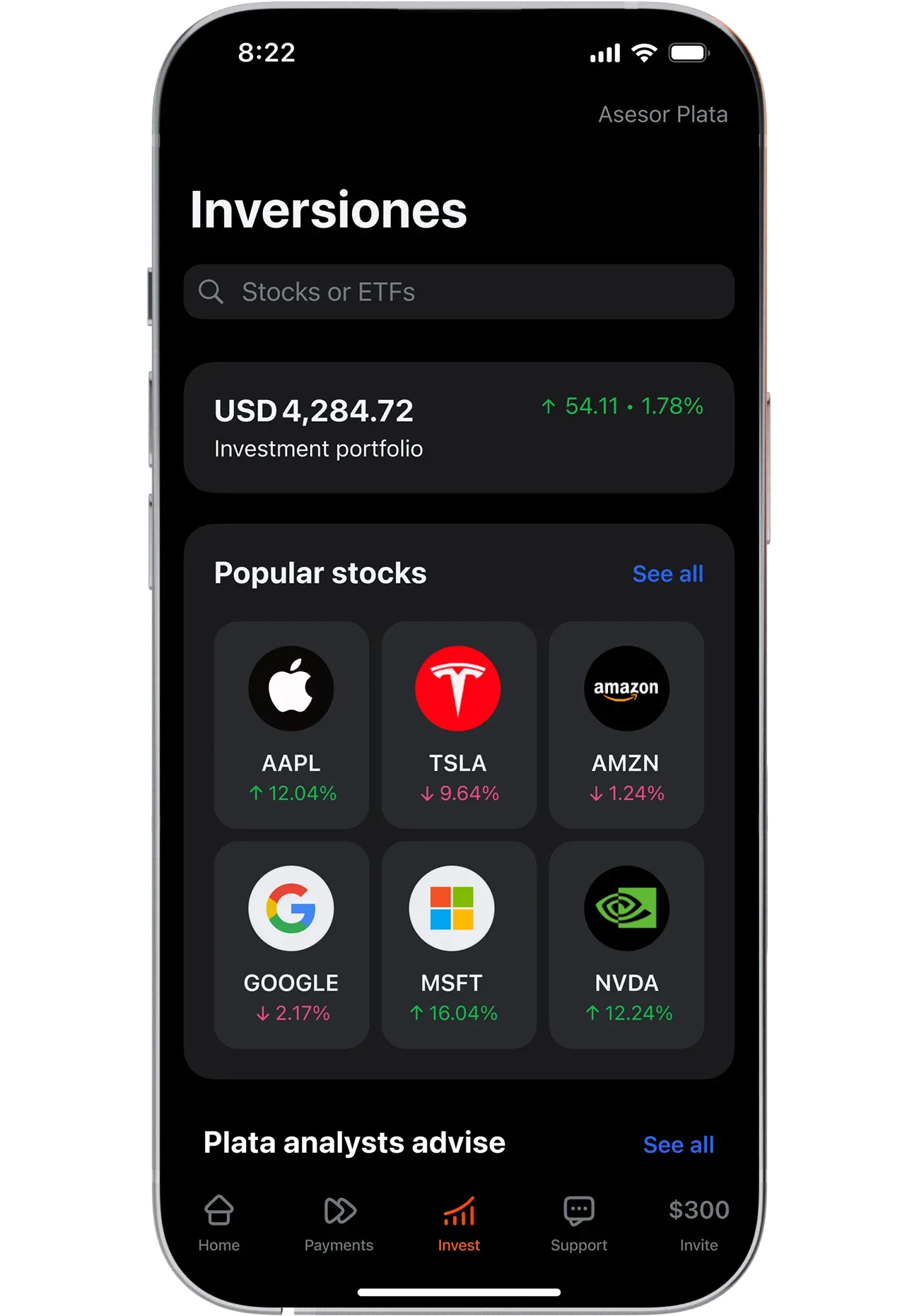Open the investment portfolio balance card

coord(459,426)
